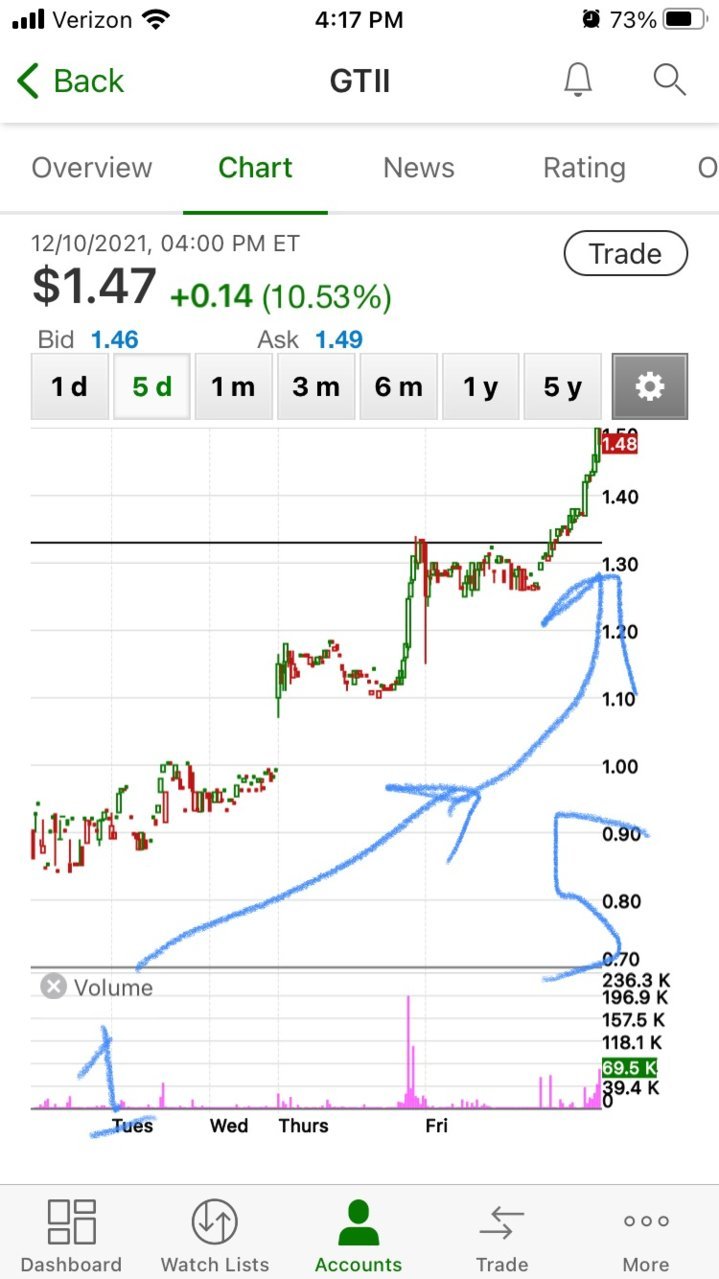Image resolution: width=719 pixels, height=1279 pixels.
Task: Switch to the News tab
Action: point(418,168)
